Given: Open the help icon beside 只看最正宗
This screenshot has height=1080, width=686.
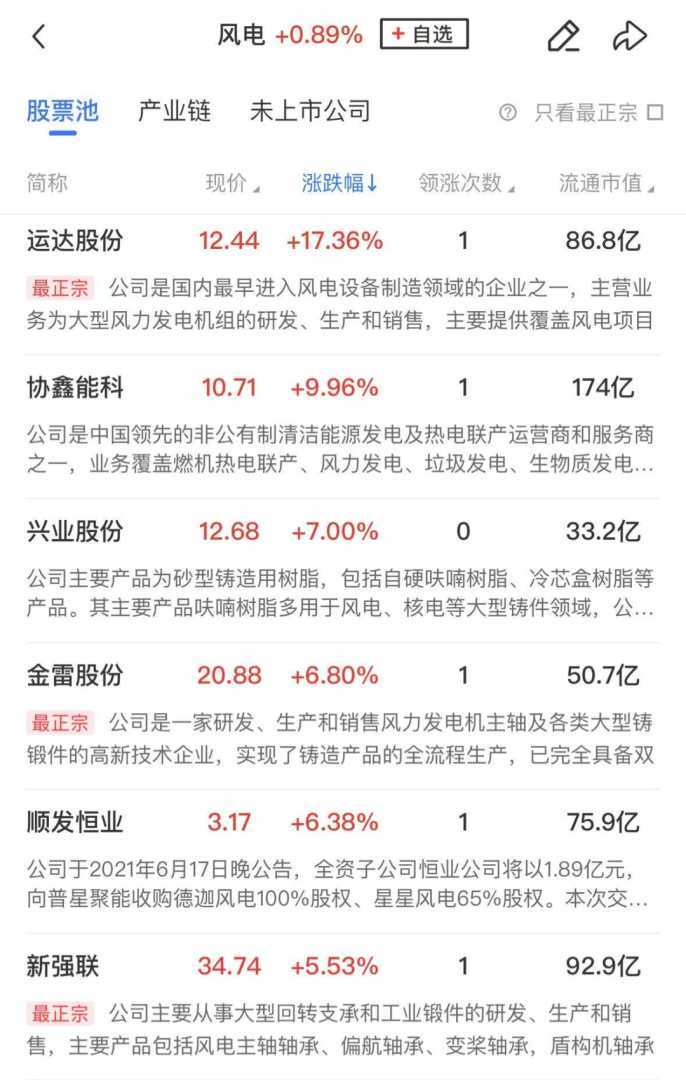Looking at the screenshot, I should pos(508,113).
